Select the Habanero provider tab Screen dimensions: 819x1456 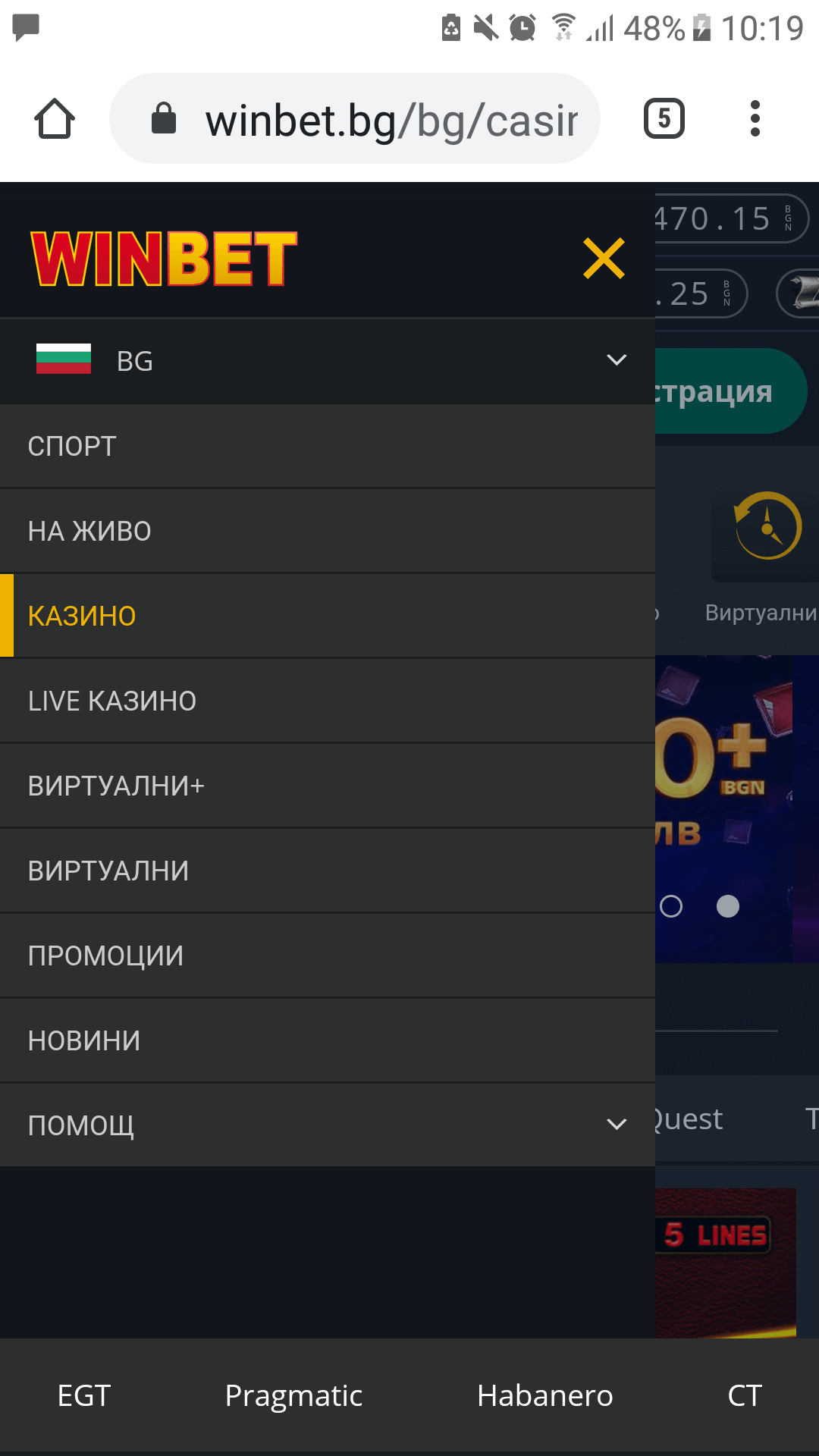coord(544,1395)
